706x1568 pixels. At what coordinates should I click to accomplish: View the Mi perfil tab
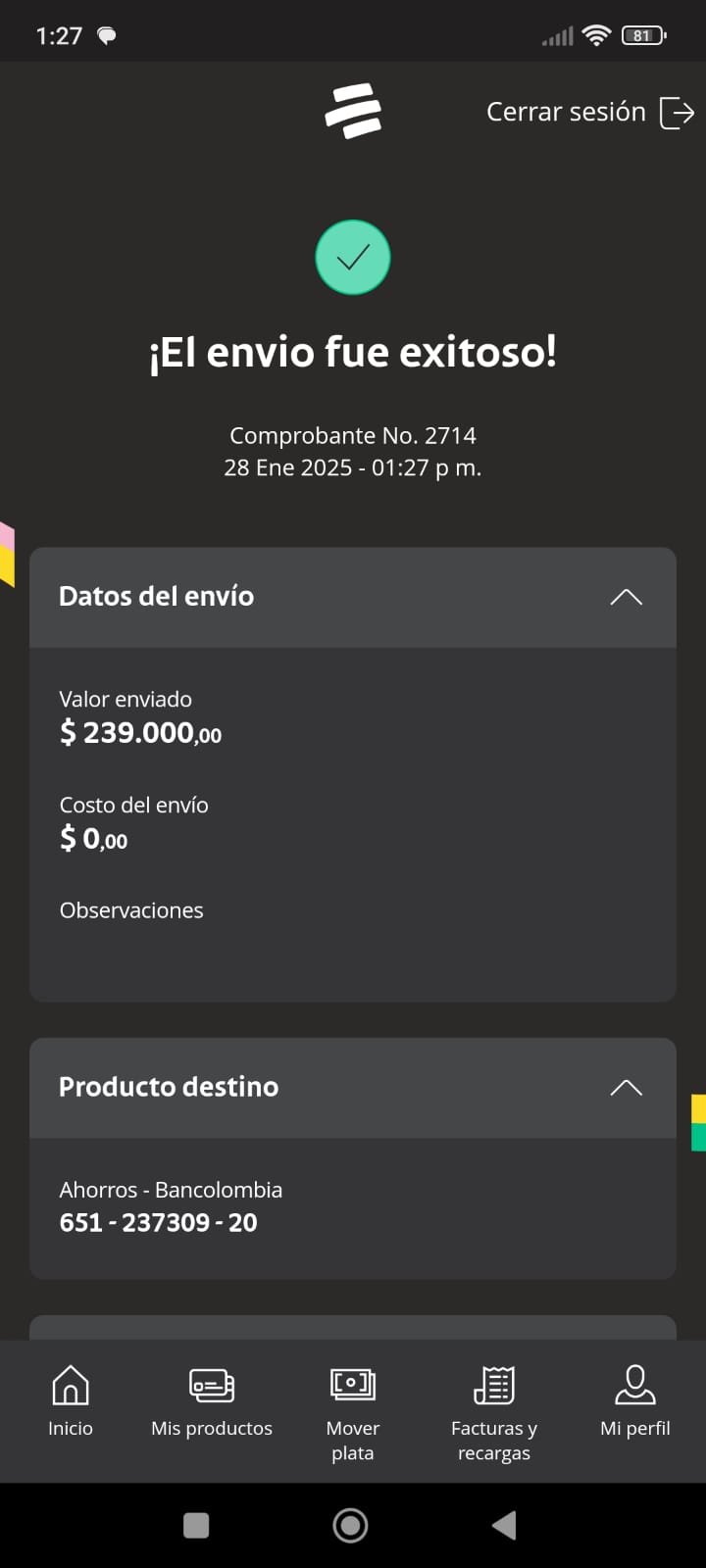point(634,1401)
